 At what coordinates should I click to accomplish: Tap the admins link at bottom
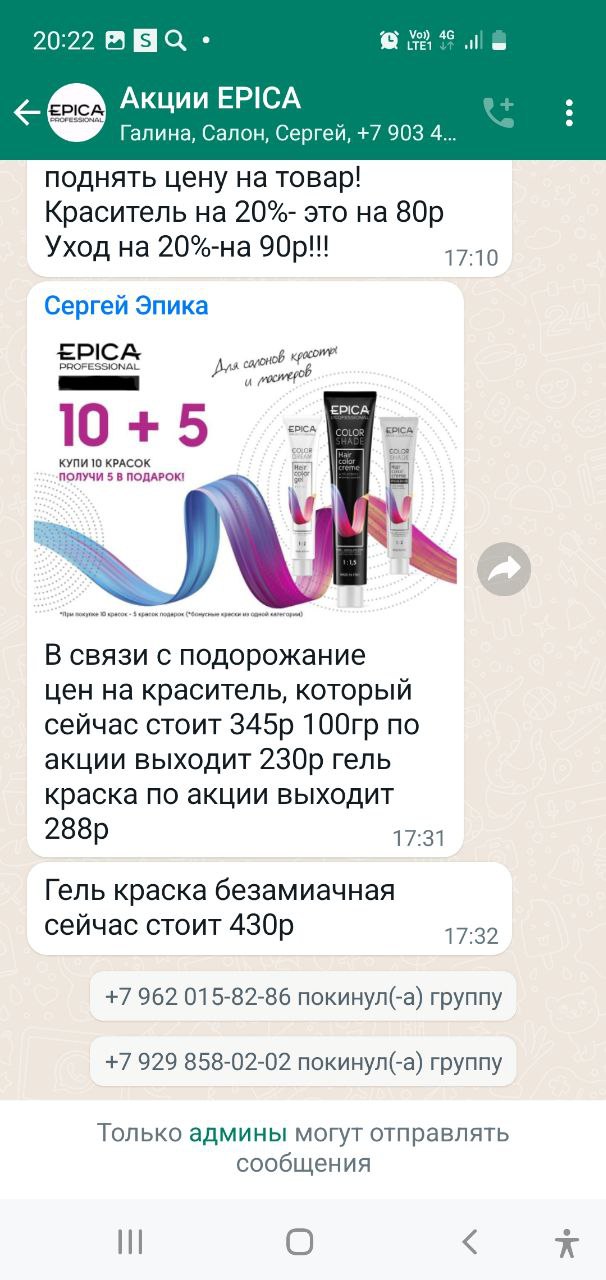click(x=238, y=1133)
